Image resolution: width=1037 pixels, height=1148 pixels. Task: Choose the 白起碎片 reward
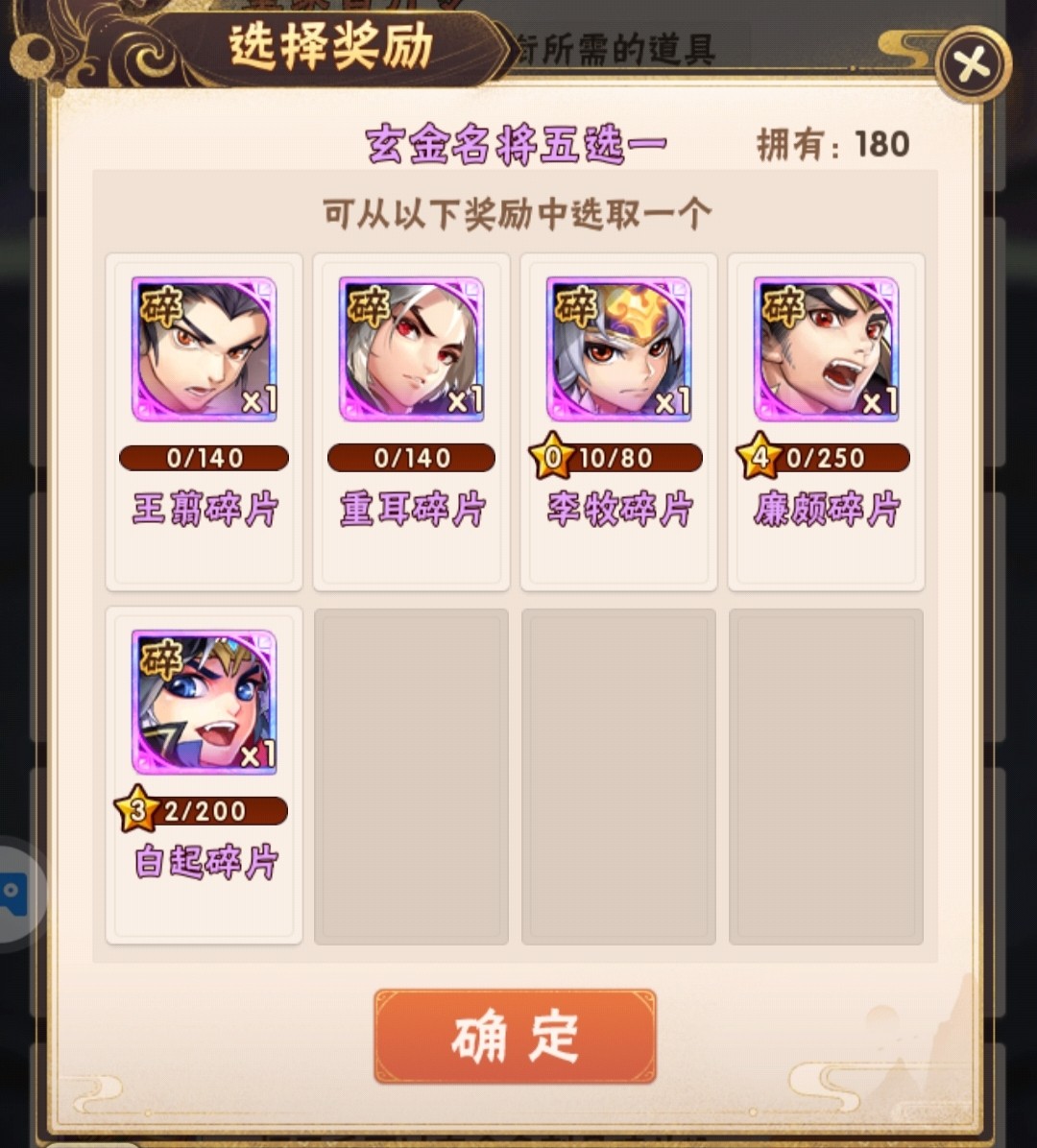[204, 704]
